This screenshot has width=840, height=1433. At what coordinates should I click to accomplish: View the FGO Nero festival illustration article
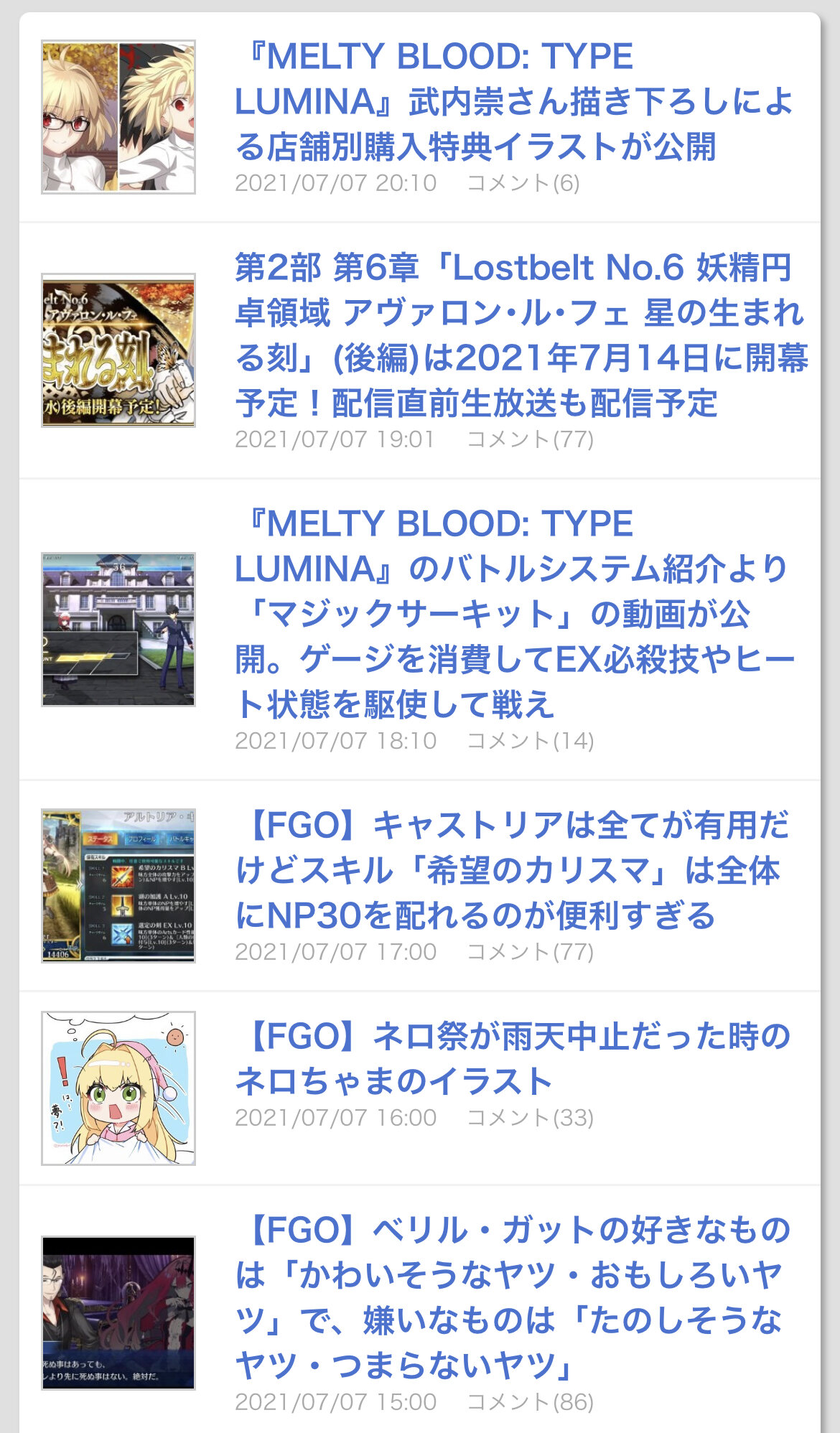click(513, 1058)
